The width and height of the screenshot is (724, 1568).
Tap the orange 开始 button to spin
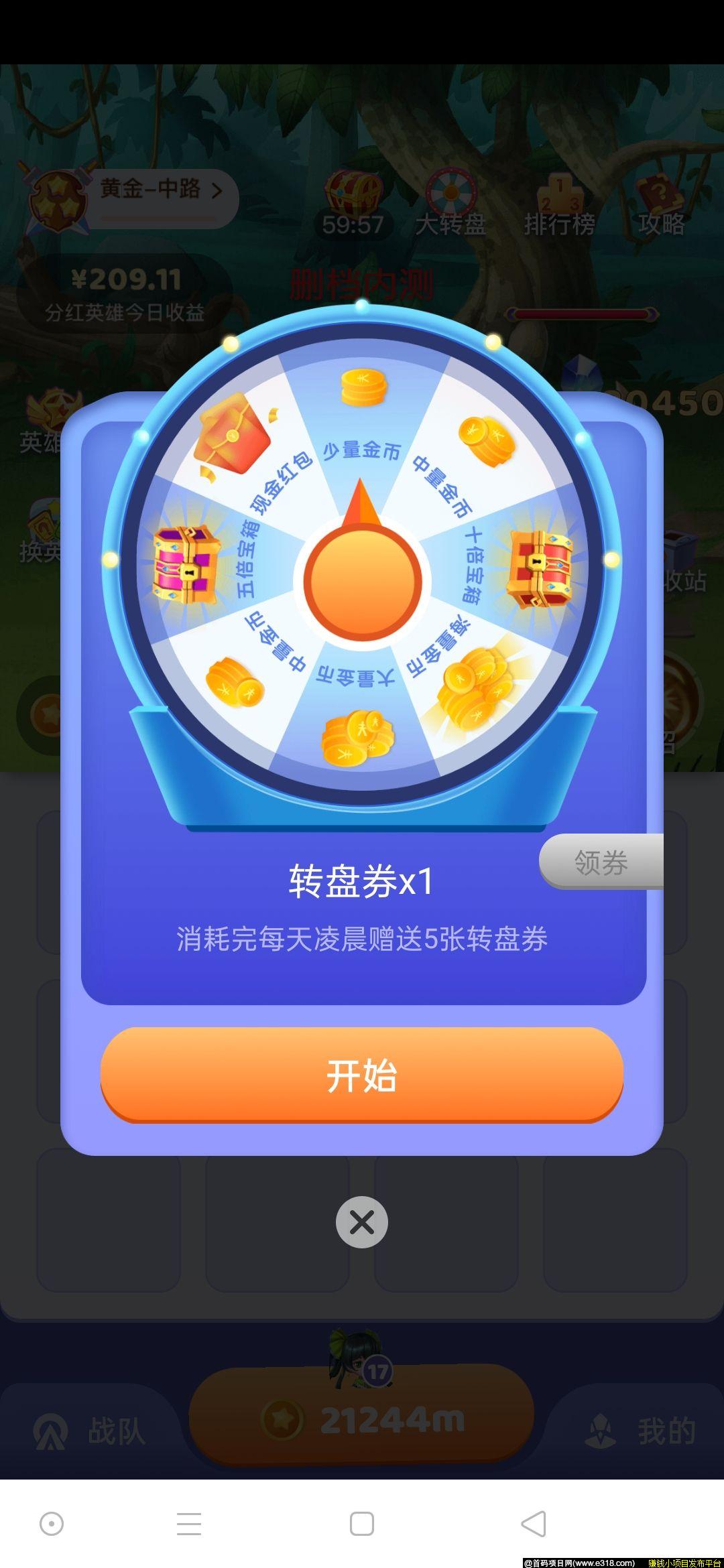361,1074
